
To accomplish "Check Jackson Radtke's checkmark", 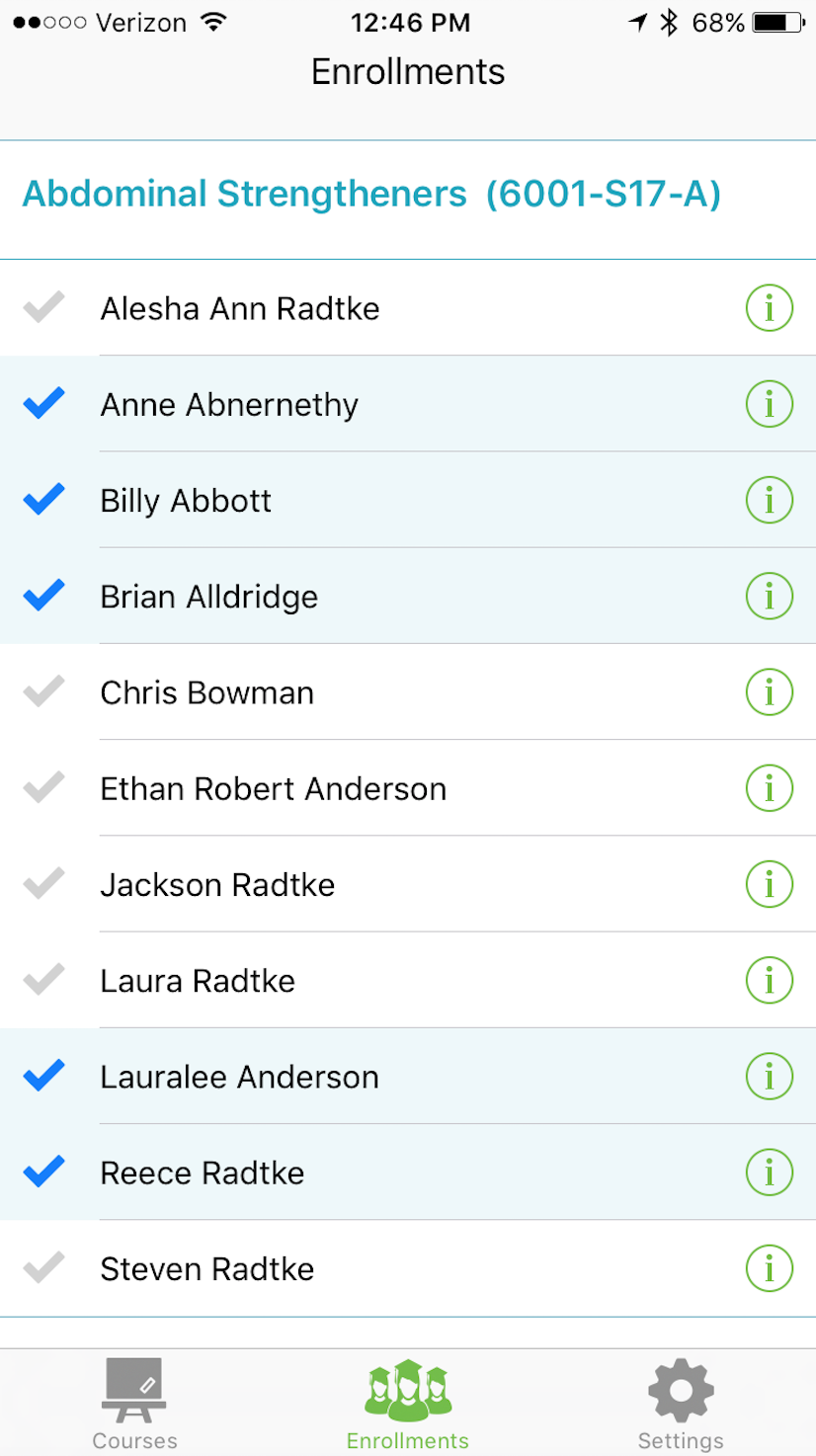I will pyautogui.click(x=43, y=883).
